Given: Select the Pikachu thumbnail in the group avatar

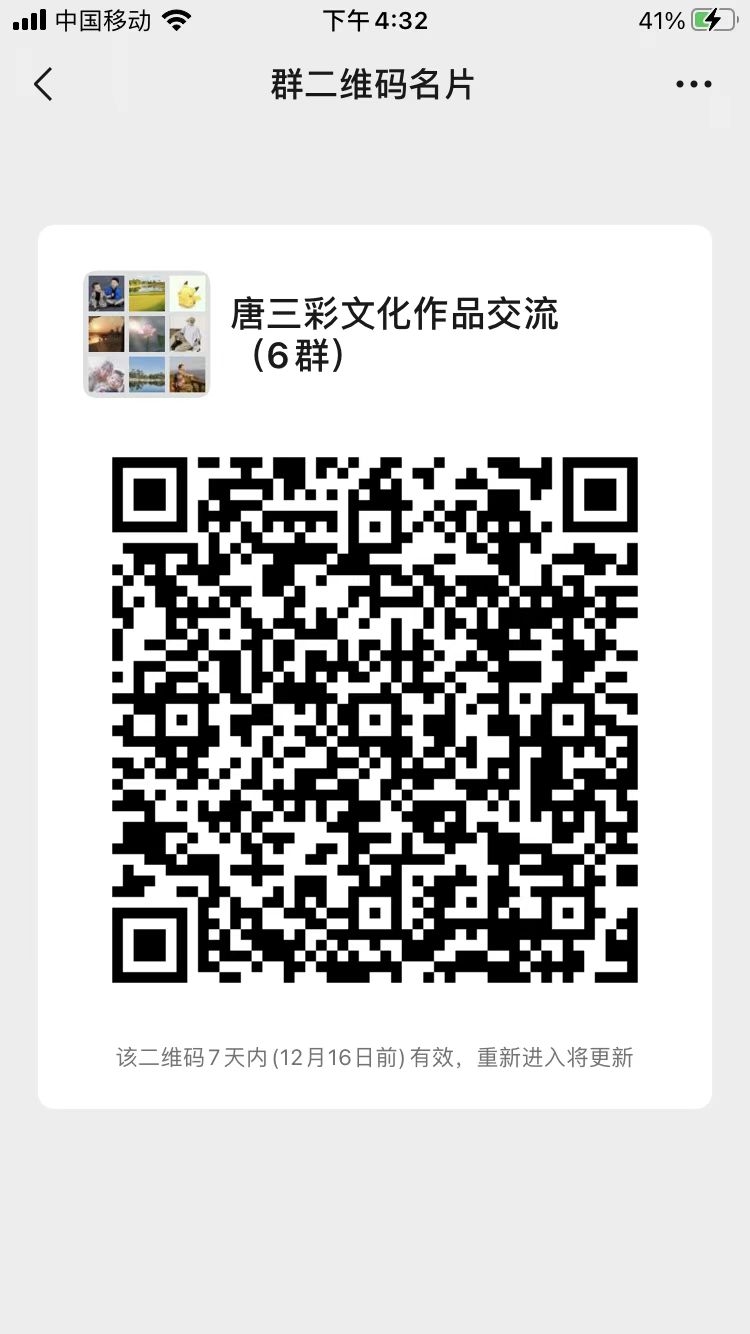Looking at the screenshot, I should pyautogui.click(x=187, y=292).
